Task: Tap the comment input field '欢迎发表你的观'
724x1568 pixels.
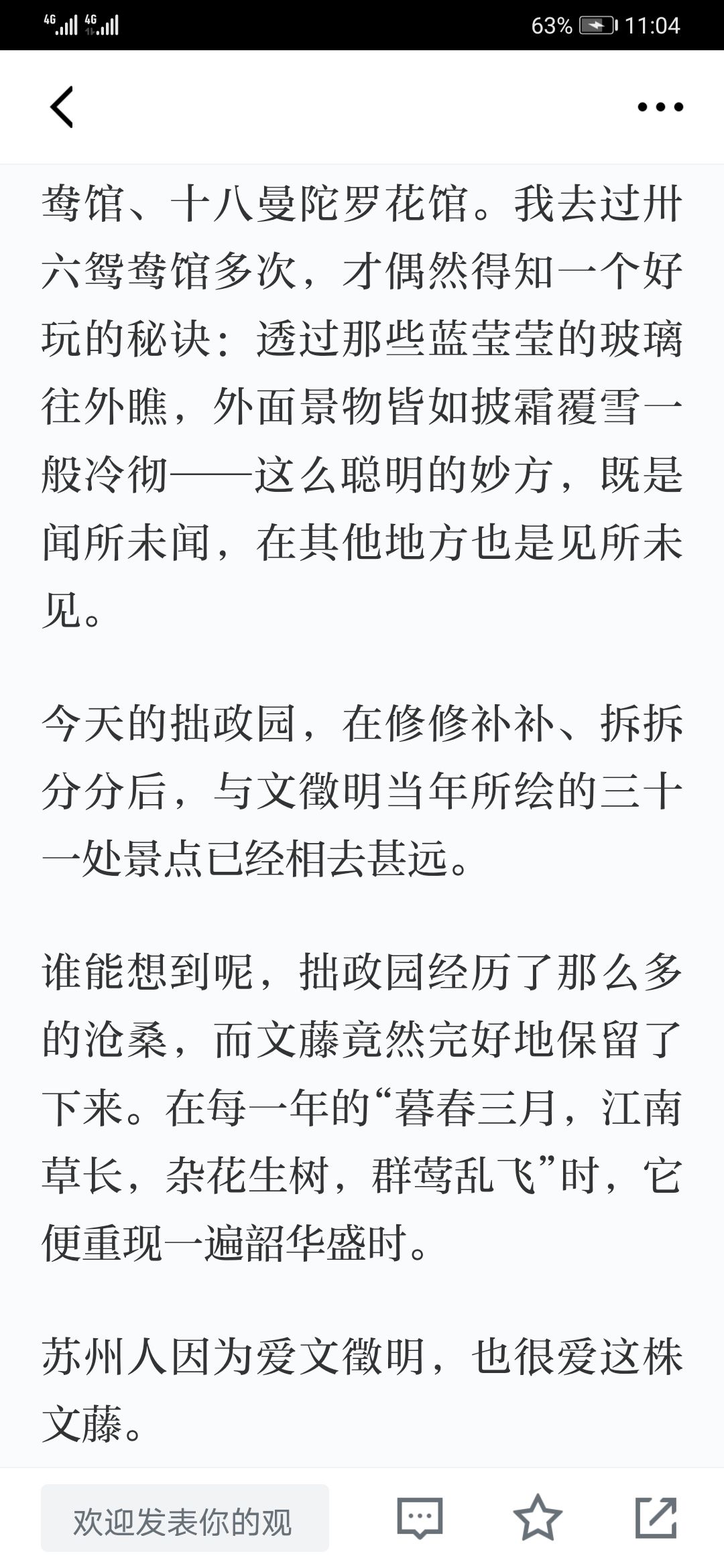Action: 185,1518
